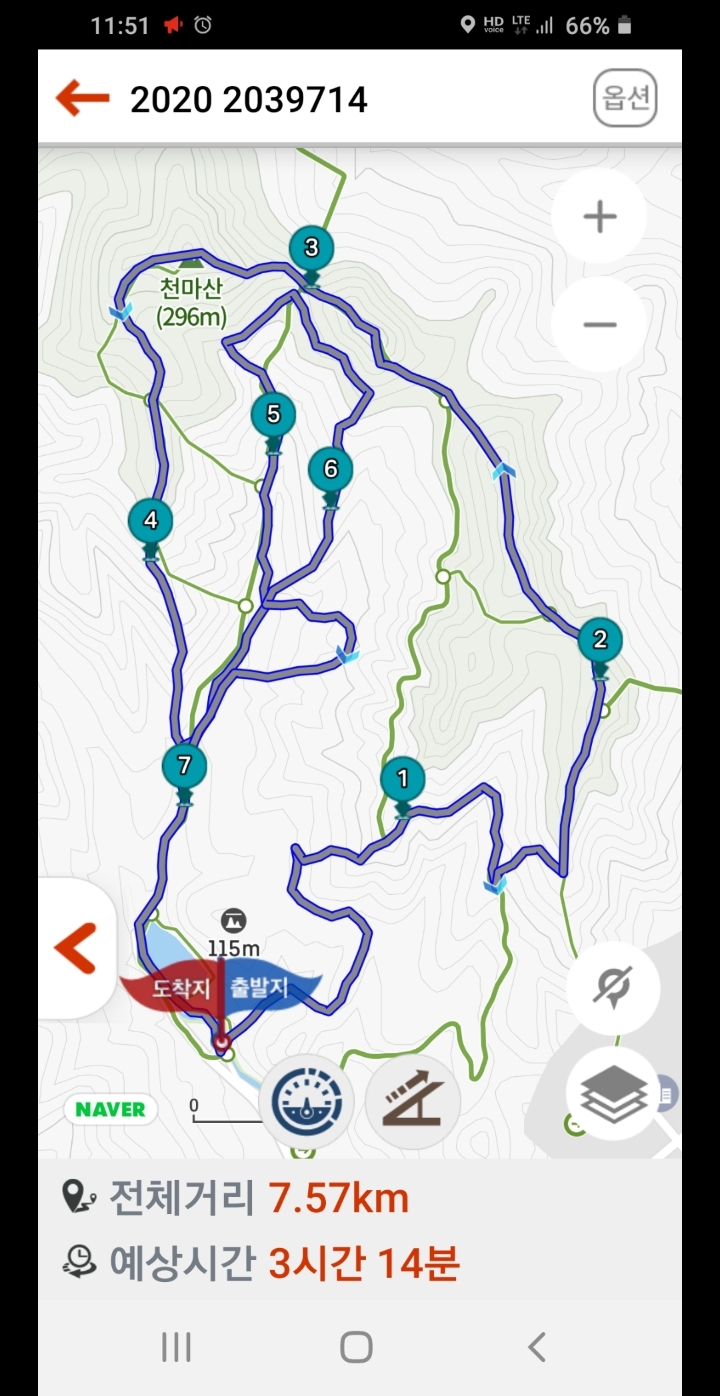Toggle the location tracking off icon

pos(612,988)
